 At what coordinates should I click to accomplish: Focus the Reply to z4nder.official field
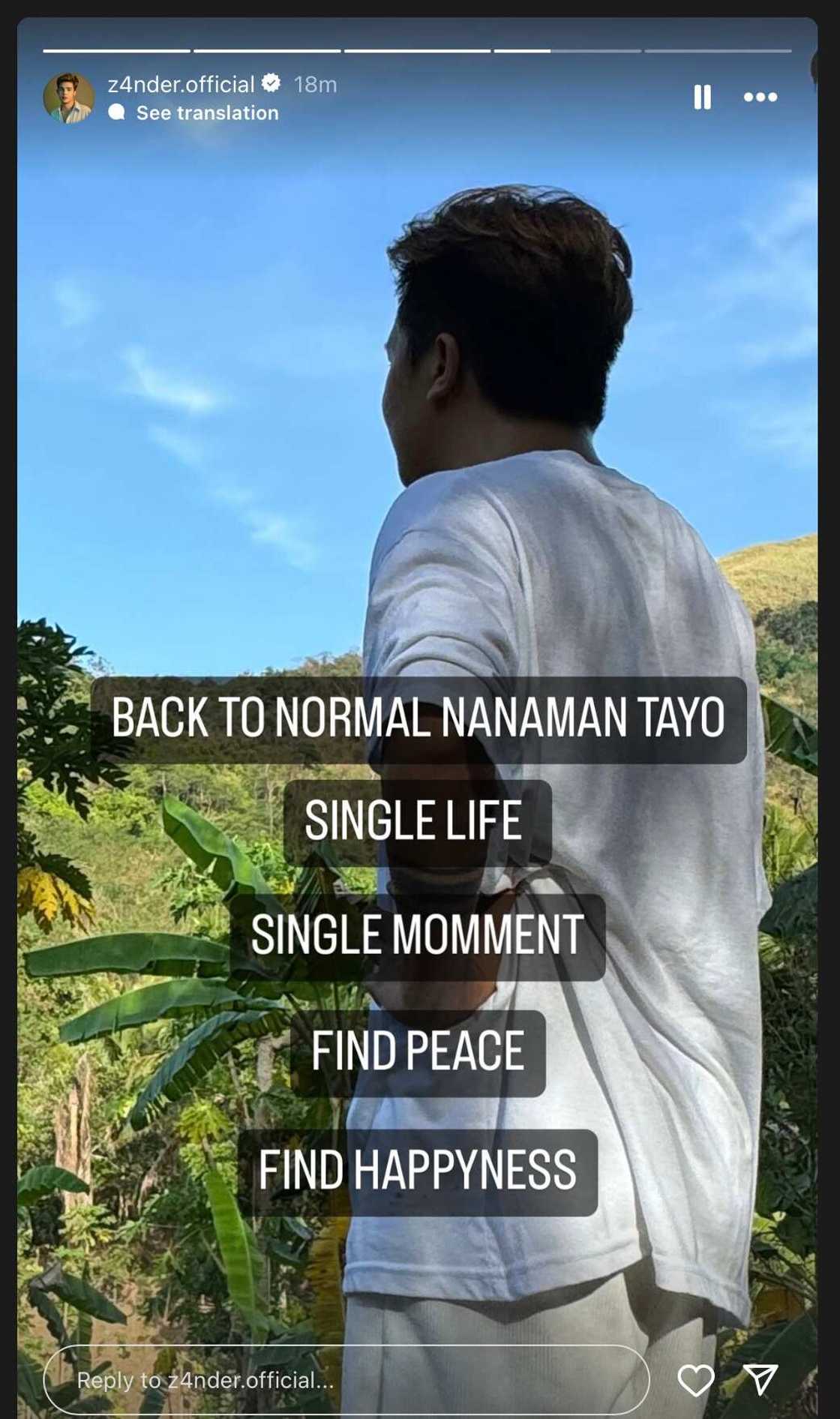(345, 1379)
